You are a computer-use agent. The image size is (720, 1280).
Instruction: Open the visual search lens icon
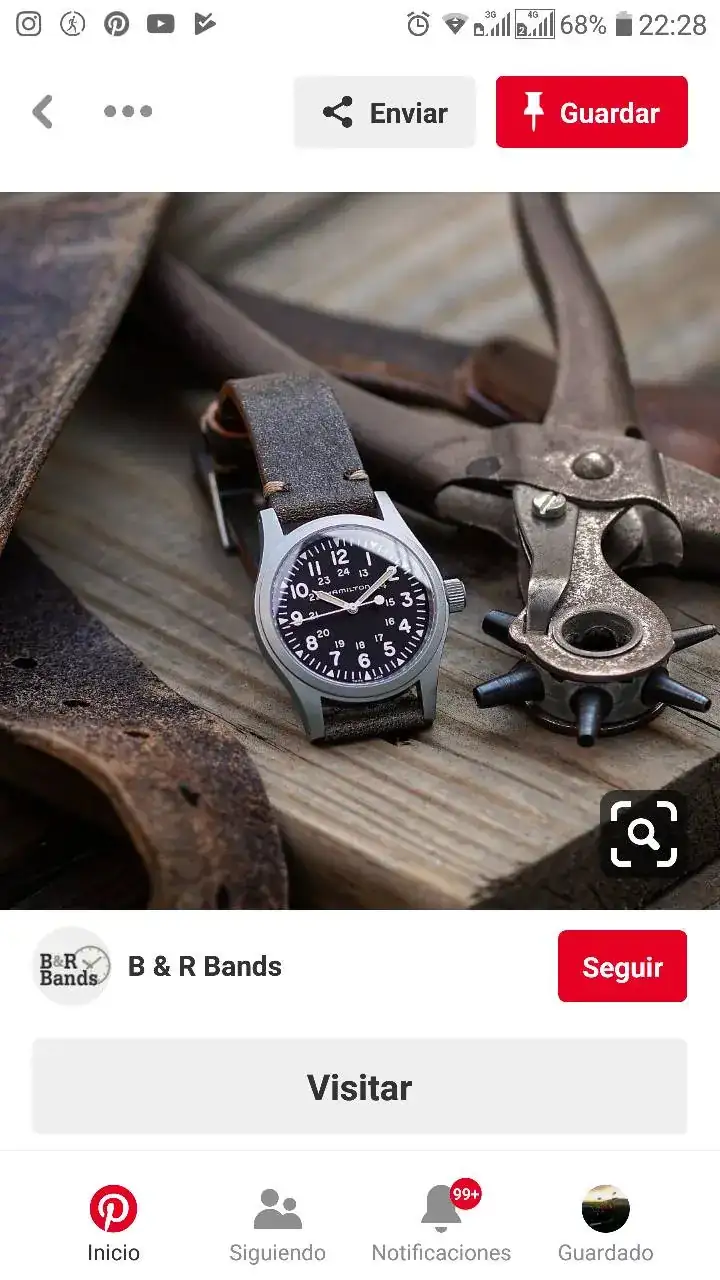(x=644, y=834)
